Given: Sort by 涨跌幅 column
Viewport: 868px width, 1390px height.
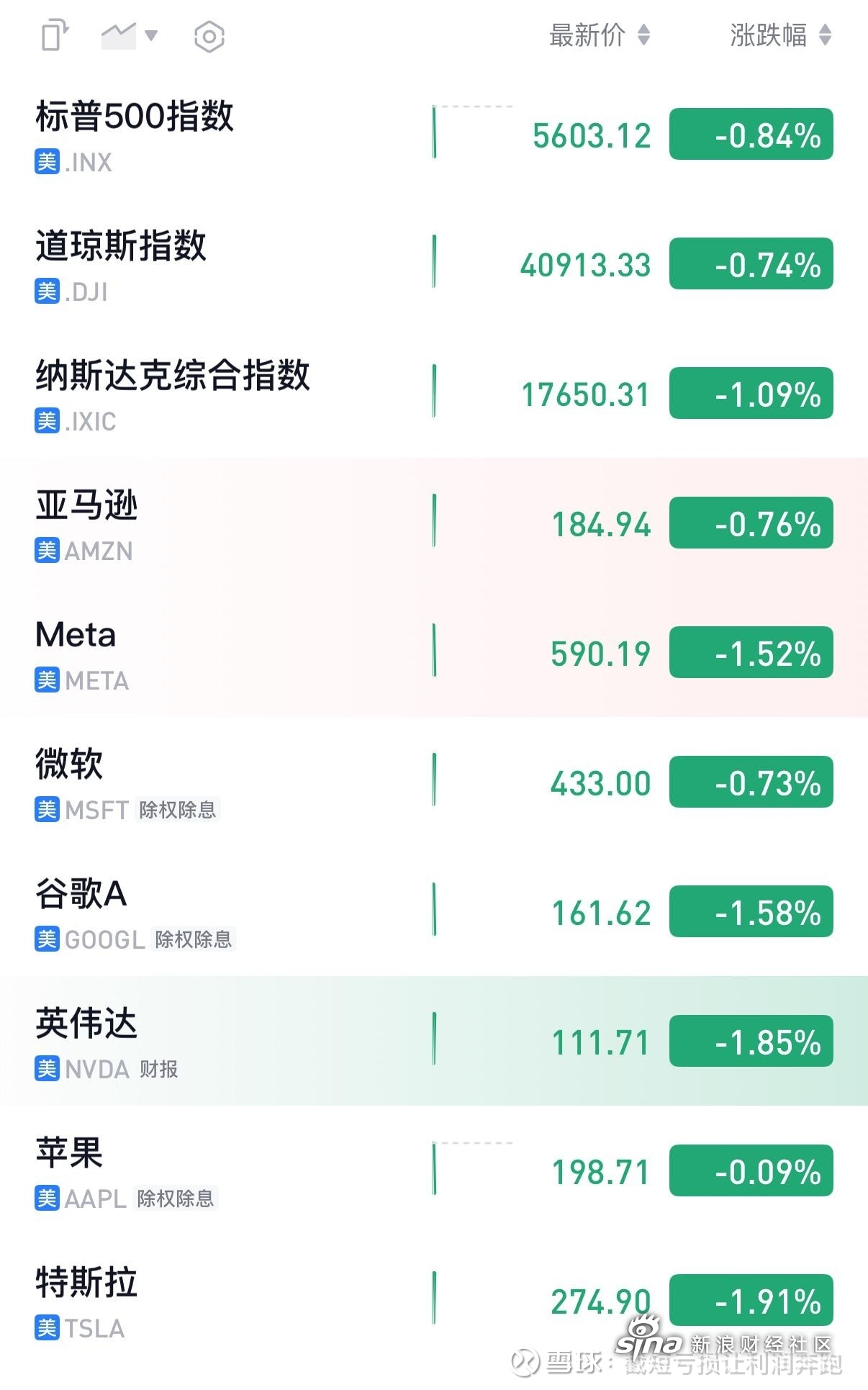Looking at the screenshot, I should click(781, 35).
